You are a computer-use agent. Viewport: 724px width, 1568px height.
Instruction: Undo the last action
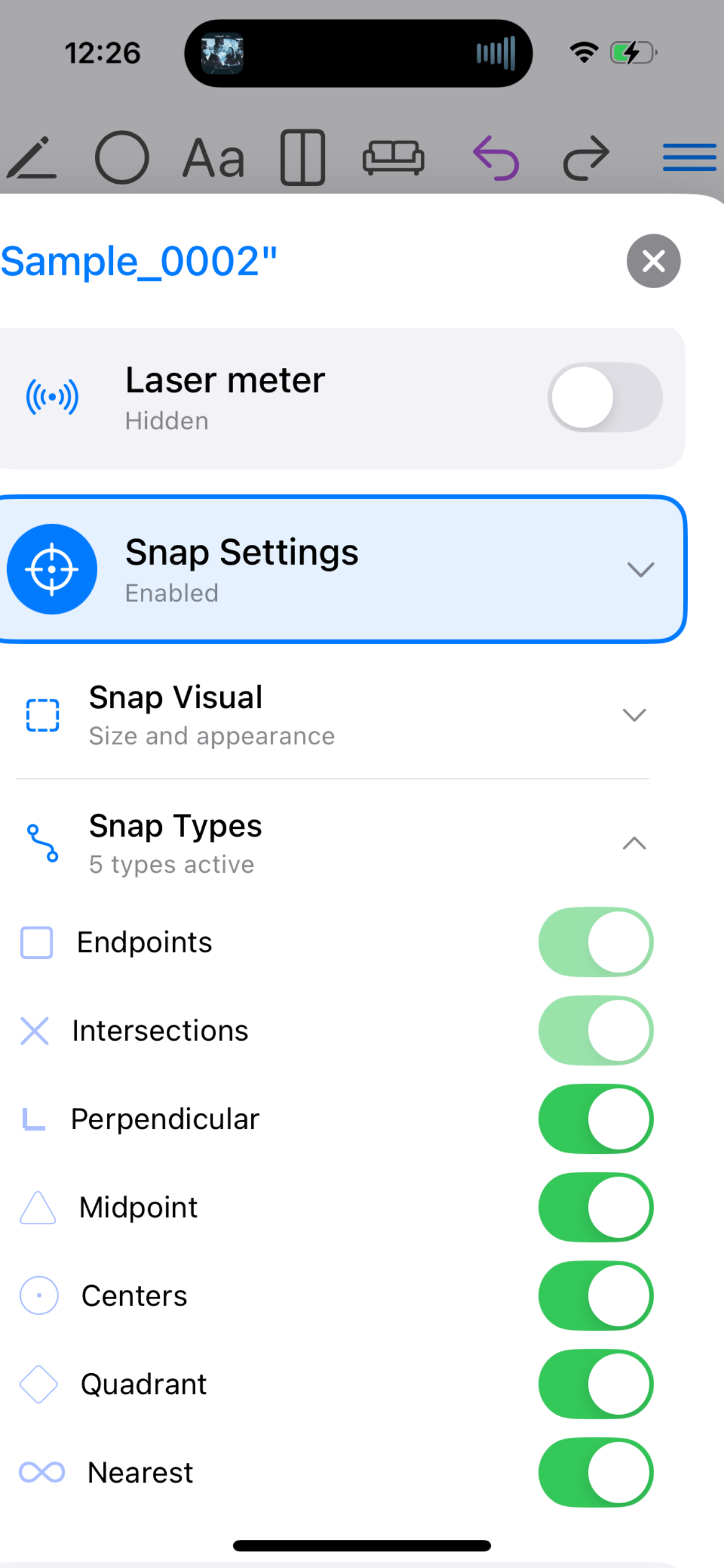(x=496, y=158)
